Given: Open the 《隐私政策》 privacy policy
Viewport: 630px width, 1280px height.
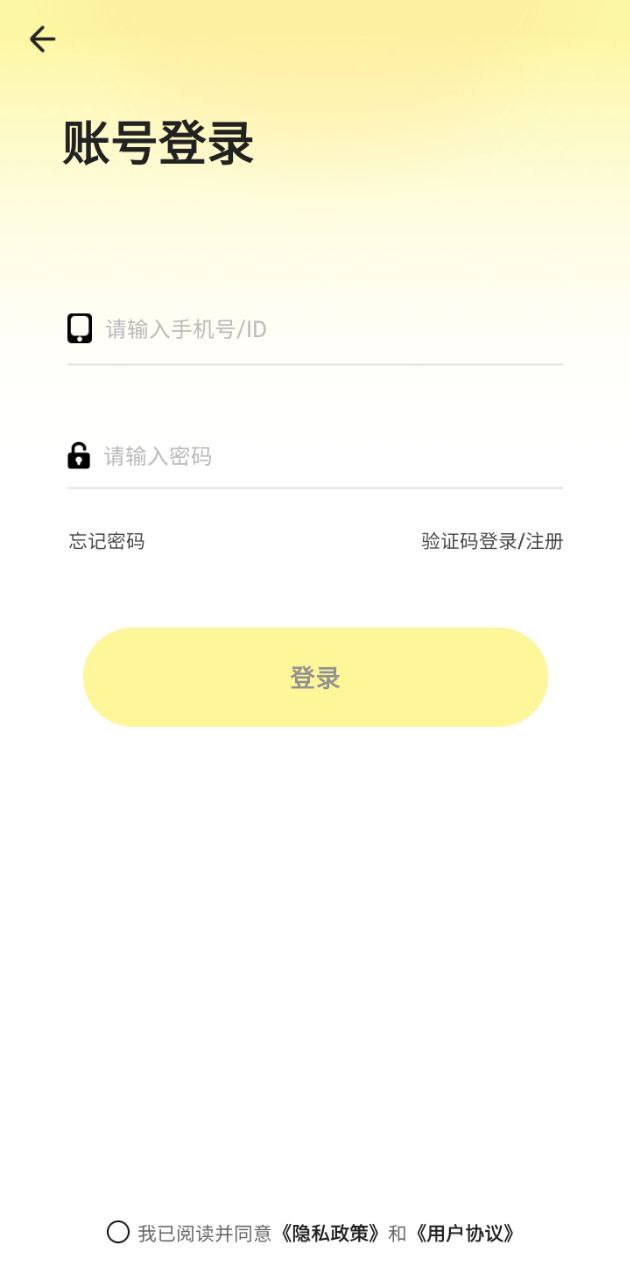Looking at the screenshot, I should click(331, 1233).
